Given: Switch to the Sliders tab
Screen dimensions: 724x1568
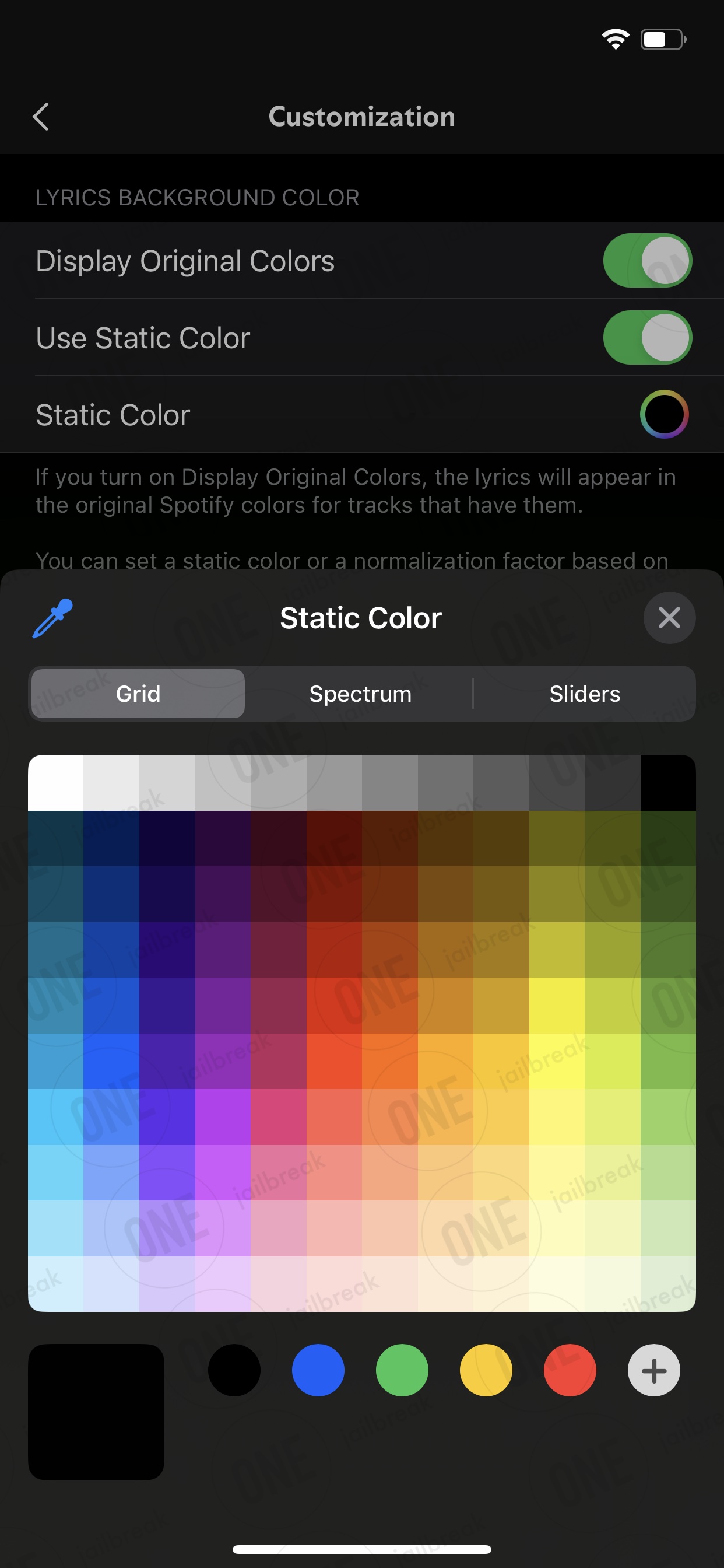Looking at the screenshot, I should (585, 694).
